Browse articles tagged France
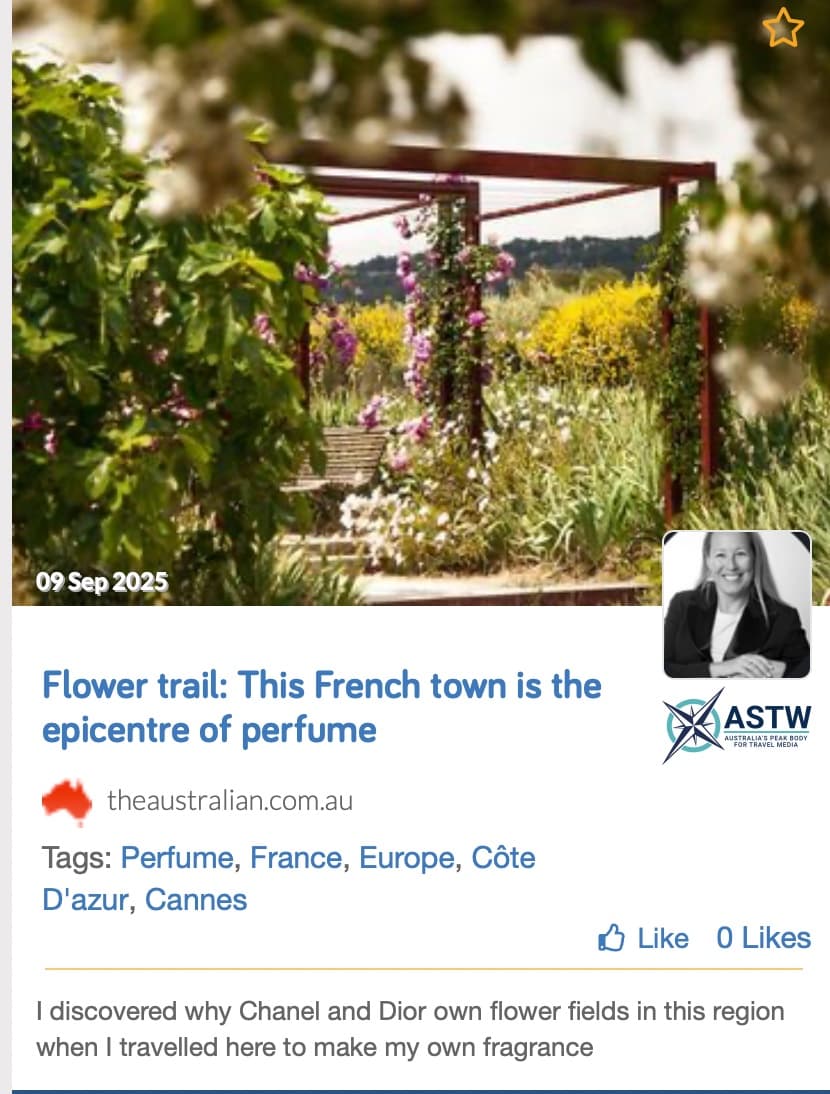Screen dimensions: 830x1094 coord(296,858)
